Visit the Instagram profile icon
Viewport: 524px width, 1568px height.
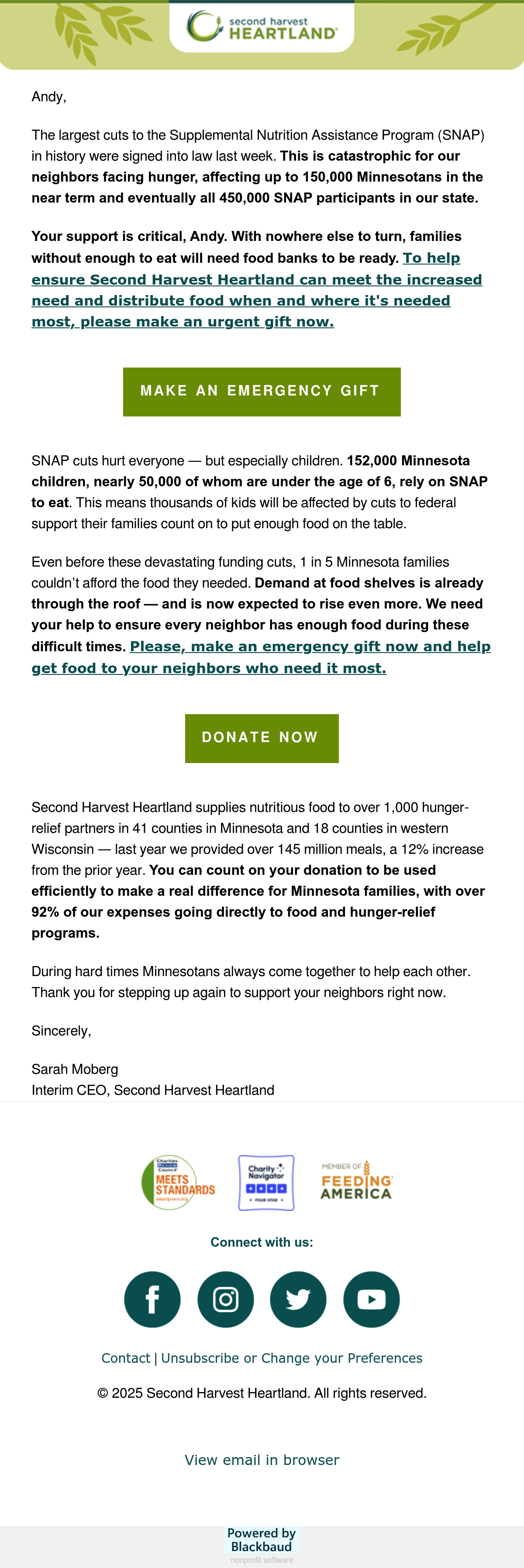click(x=226, y=1300)
